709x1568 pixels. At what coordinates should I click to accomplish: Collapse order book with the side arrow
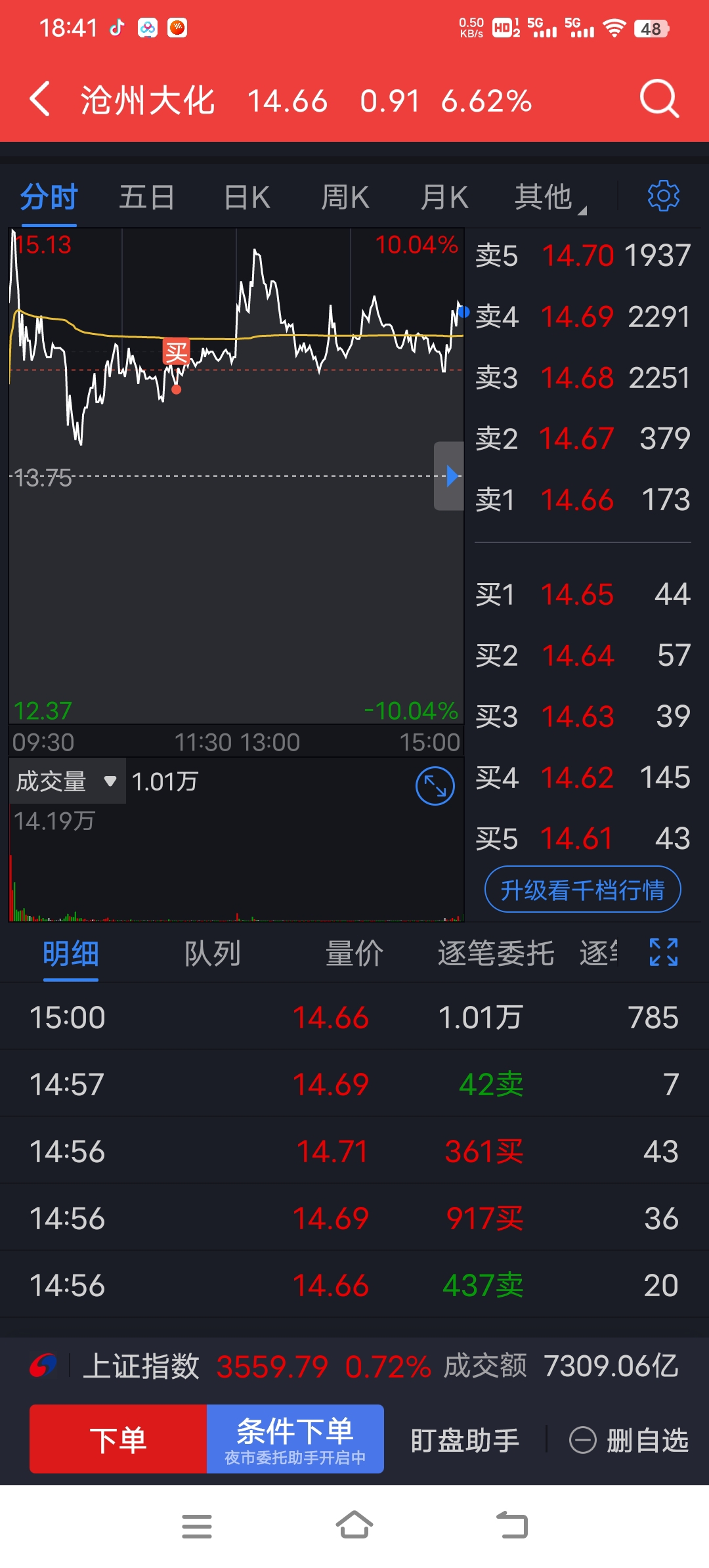click(x=449, y=476)
